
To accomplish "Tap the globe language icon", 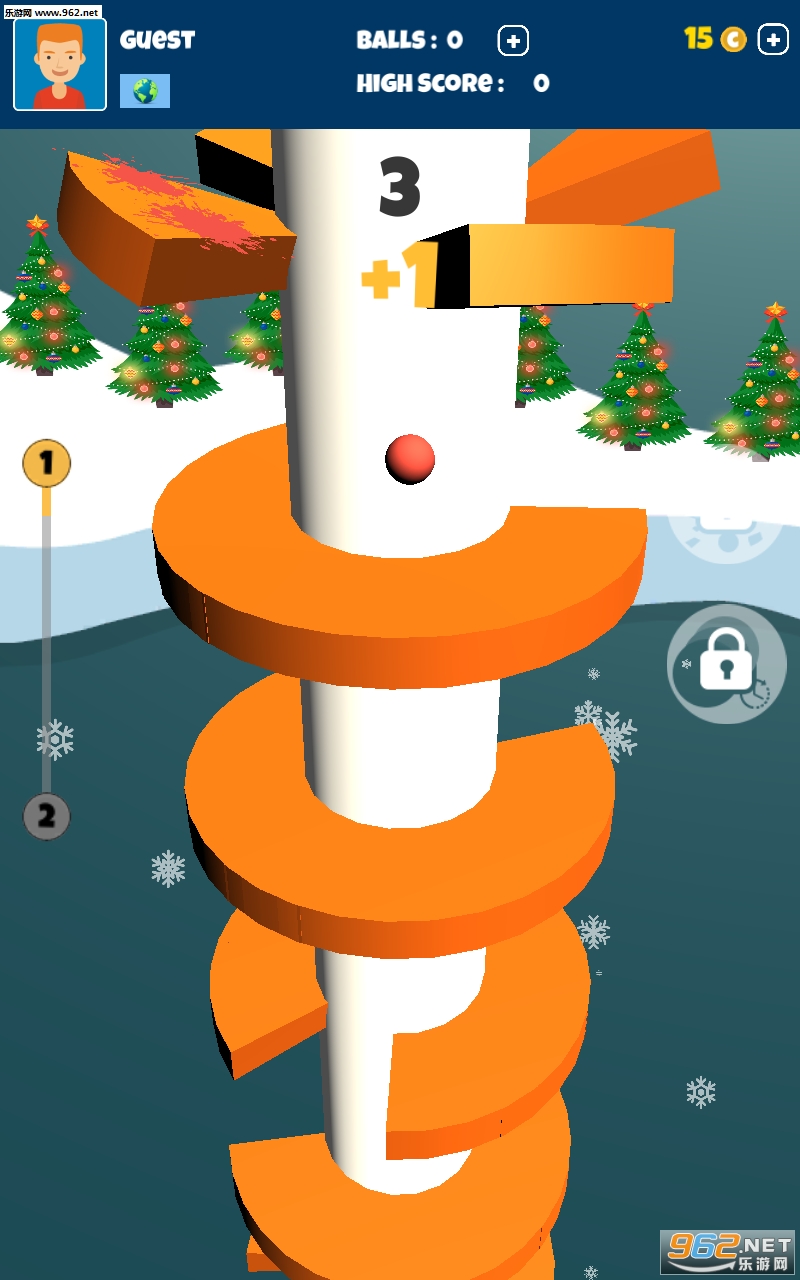I will point(145,91).
